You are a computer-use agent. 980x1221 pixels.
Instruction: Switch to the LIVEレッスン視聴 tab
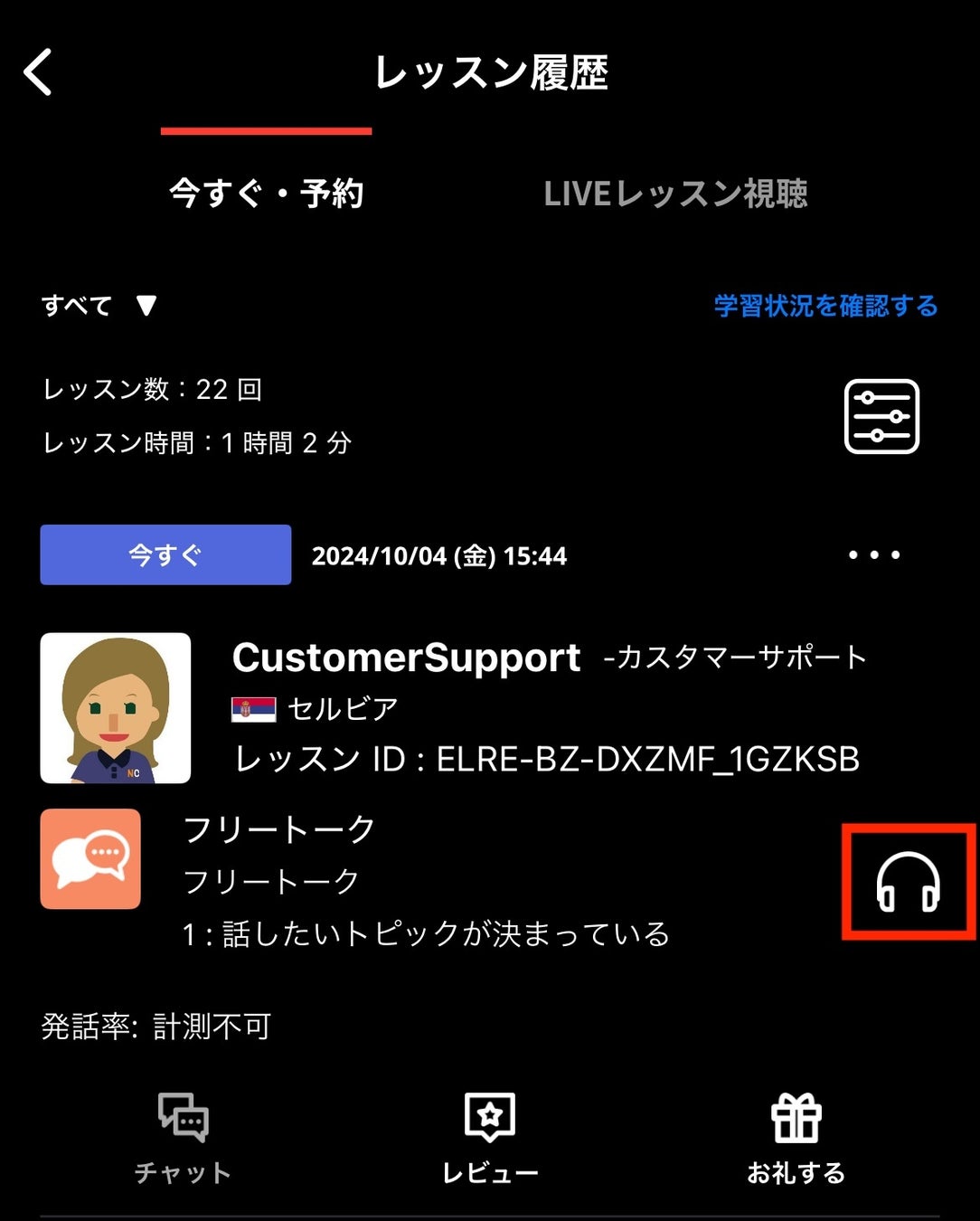[x=675, y=194]
